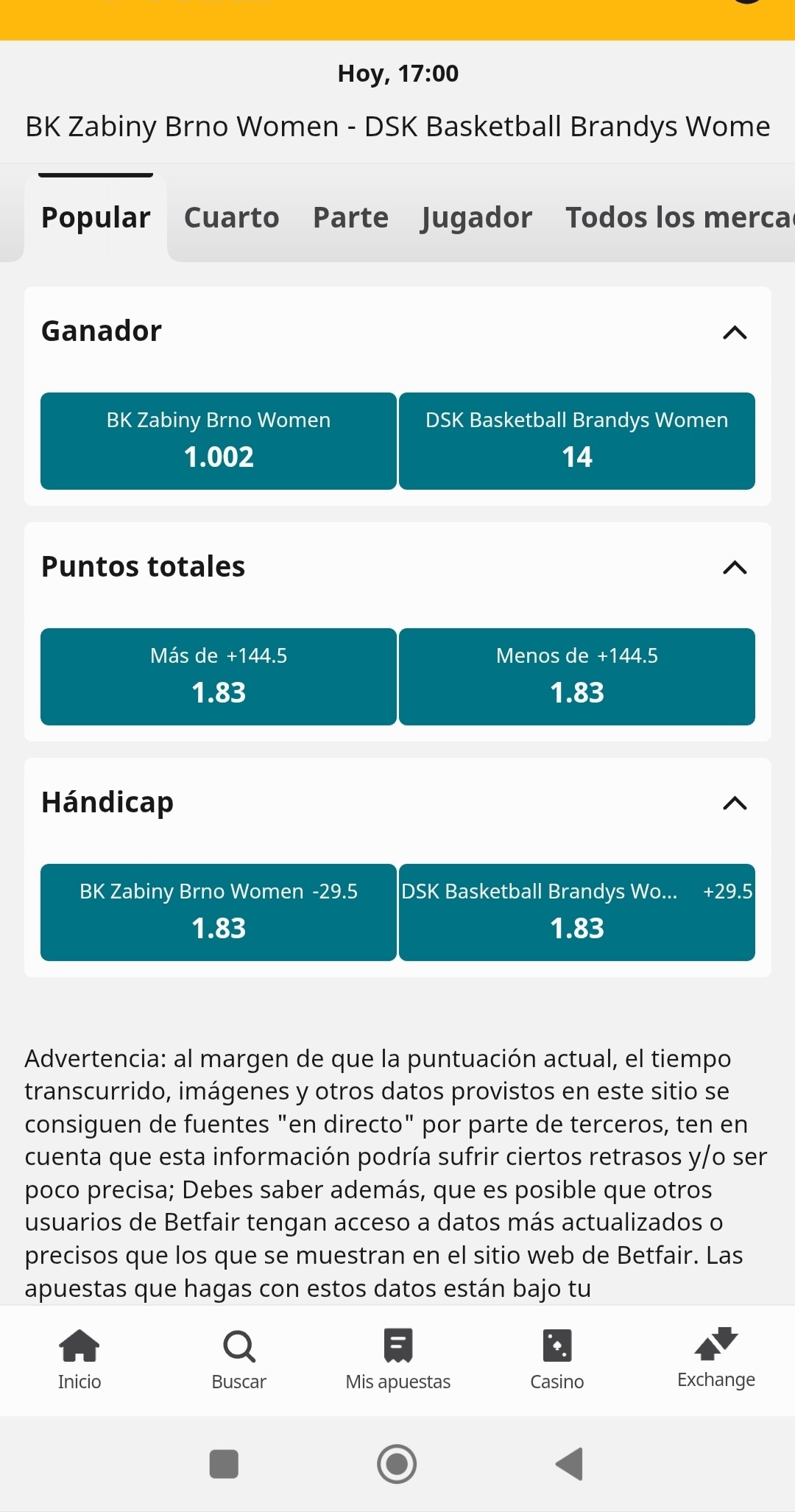Select Más de +144.5 odds

point(219,677)
